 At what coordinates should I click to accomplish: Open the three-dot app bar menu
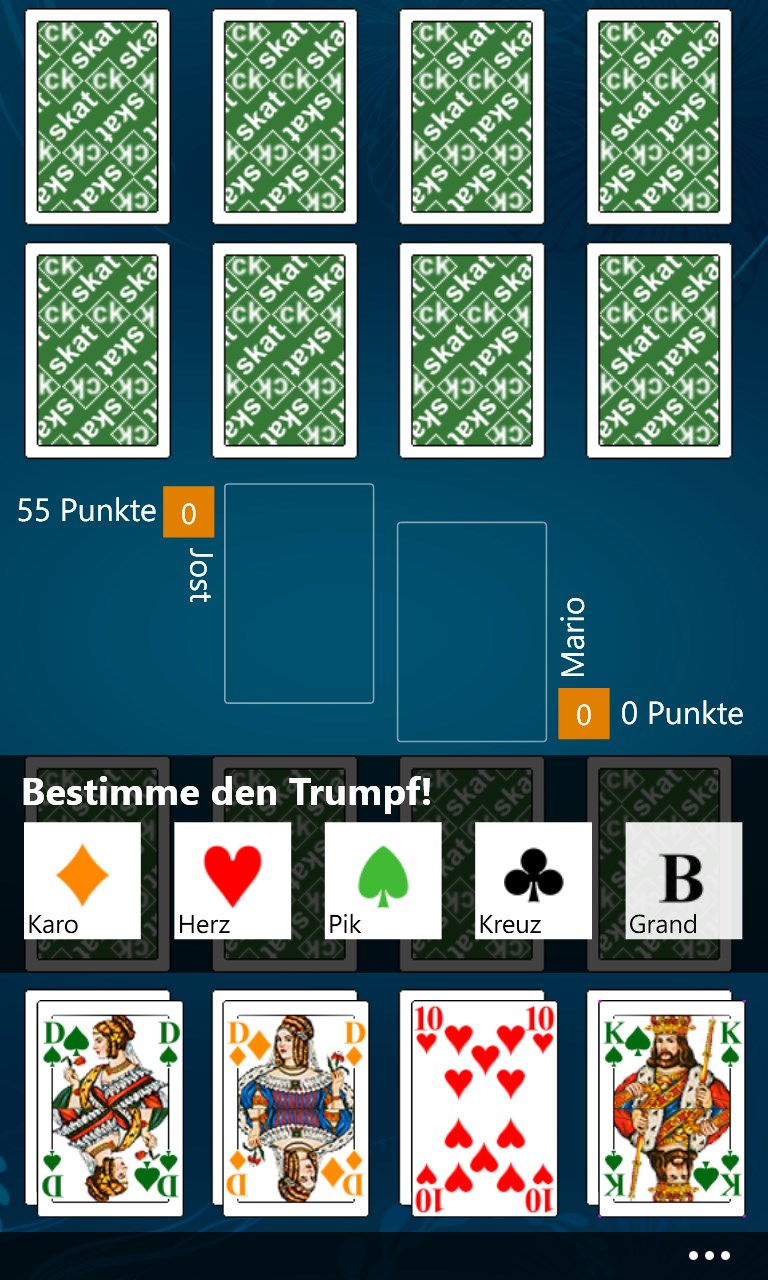pyautogui.click(x=709, y=1256)
